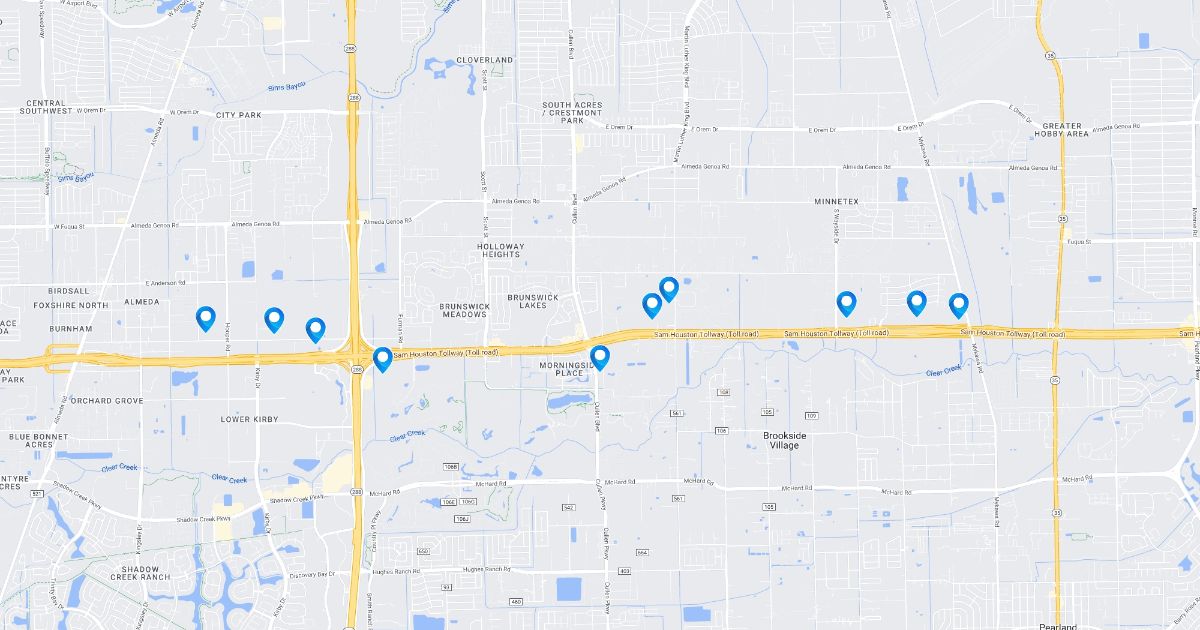This screenshot has width=1200, height=630.
Task: Open the pin closest to the Burnham label
Action: pos(206,317)
